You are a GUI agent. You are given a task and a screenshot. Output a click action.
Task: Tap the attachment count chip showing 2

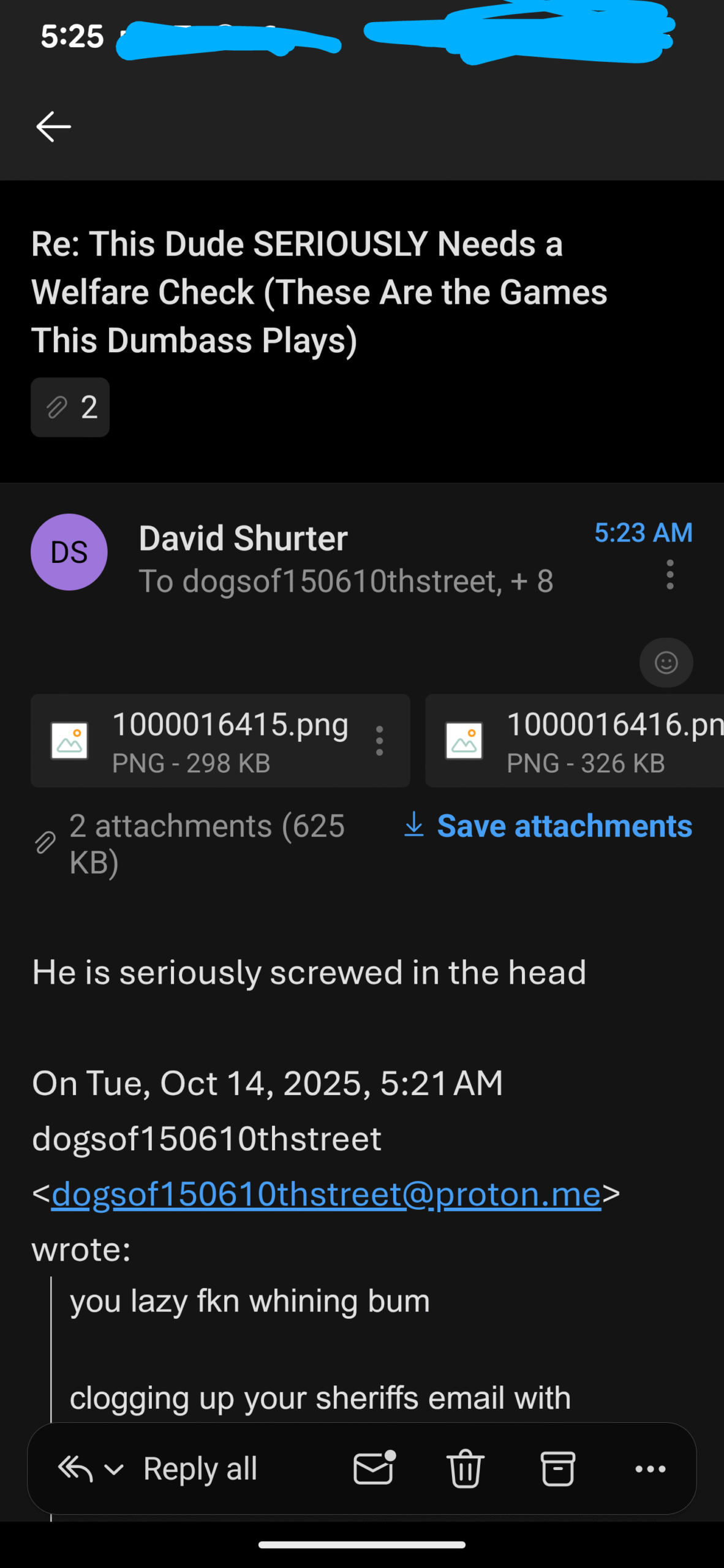point(70,407)
